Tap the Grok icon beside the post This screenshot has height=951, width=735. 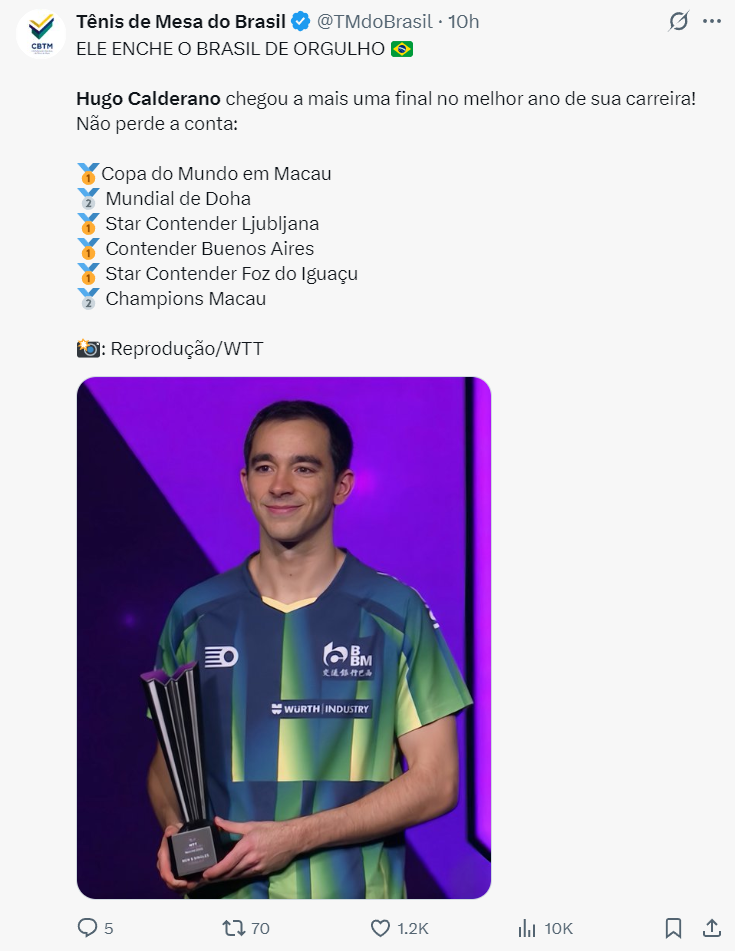(x=679, y=21)
